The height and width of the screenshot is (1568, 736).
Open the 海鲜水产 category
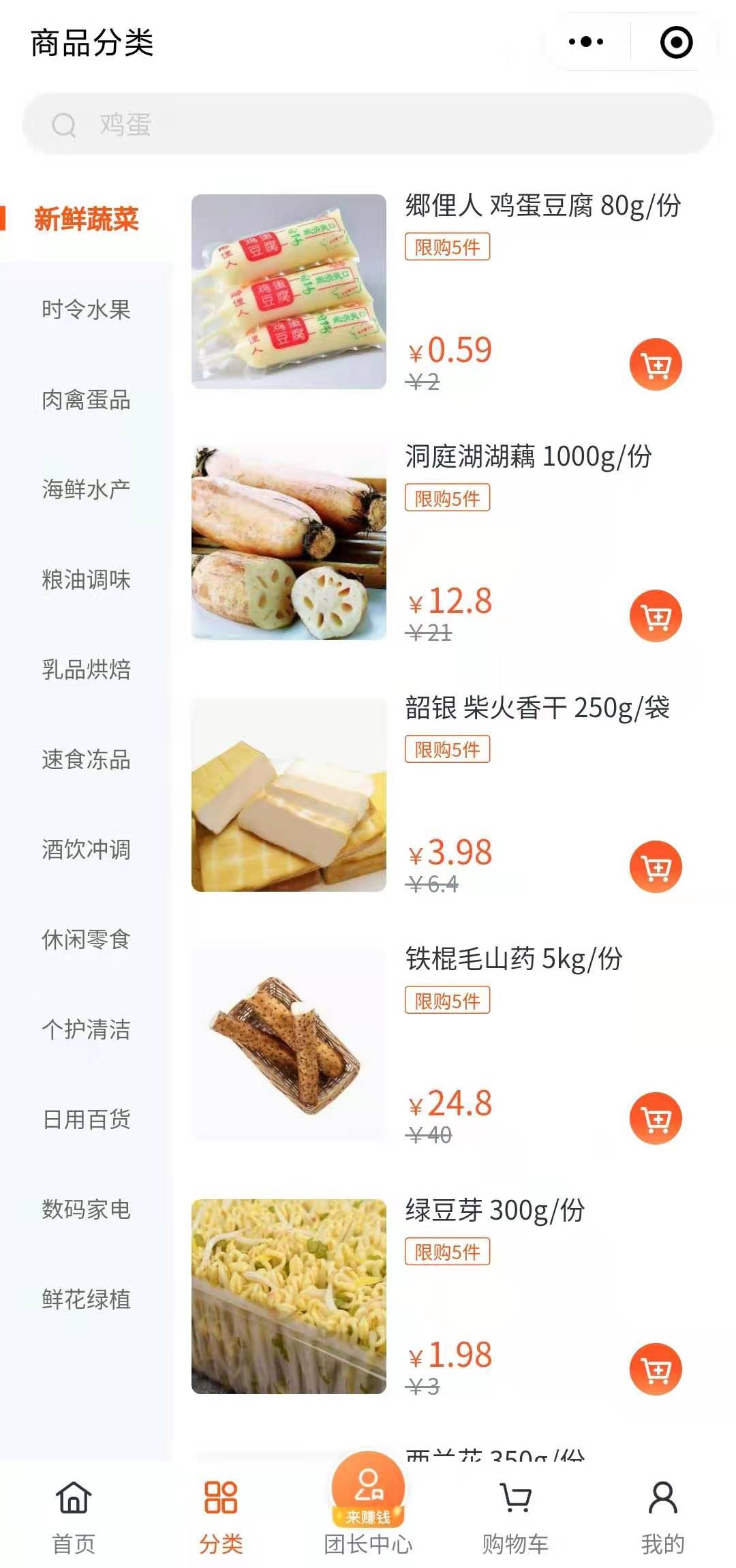coord(86,489)
